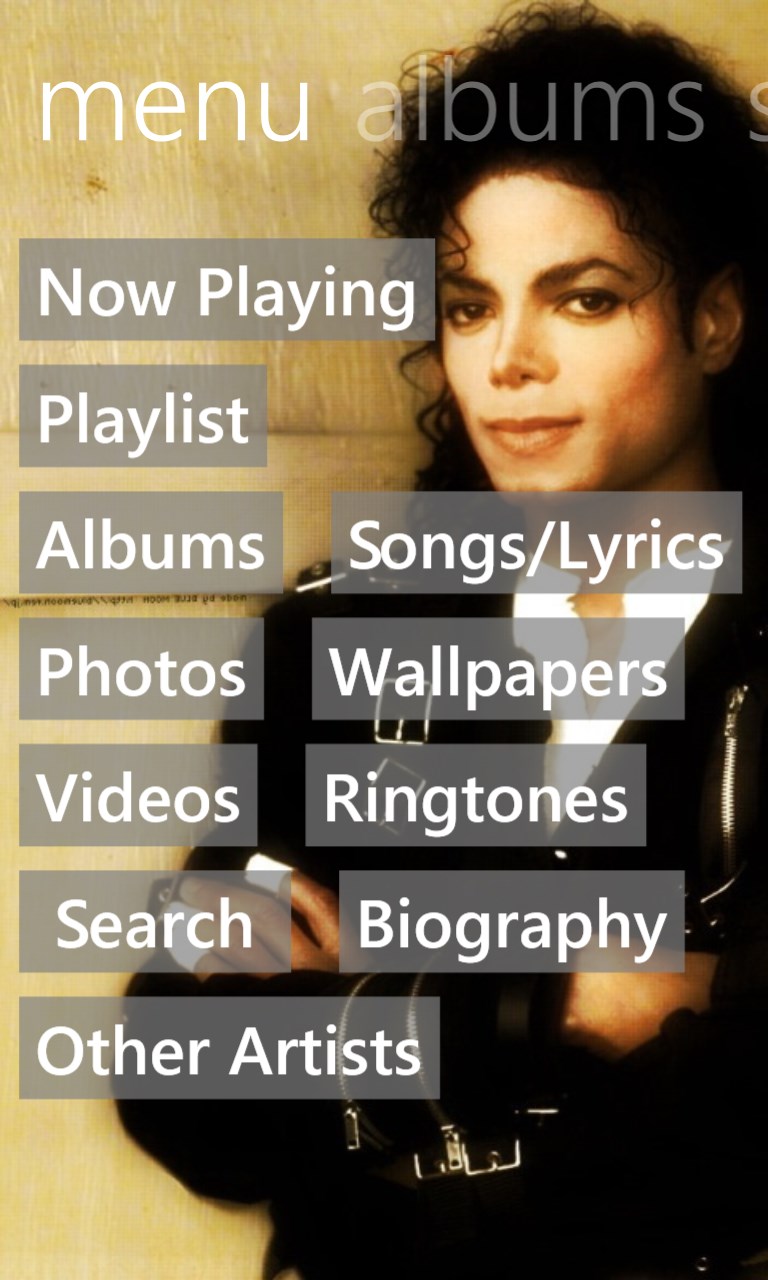The width and height of the screenshot is (768, 1280).
Task: Open Ringtones
Action: click(x=476, y=795)
